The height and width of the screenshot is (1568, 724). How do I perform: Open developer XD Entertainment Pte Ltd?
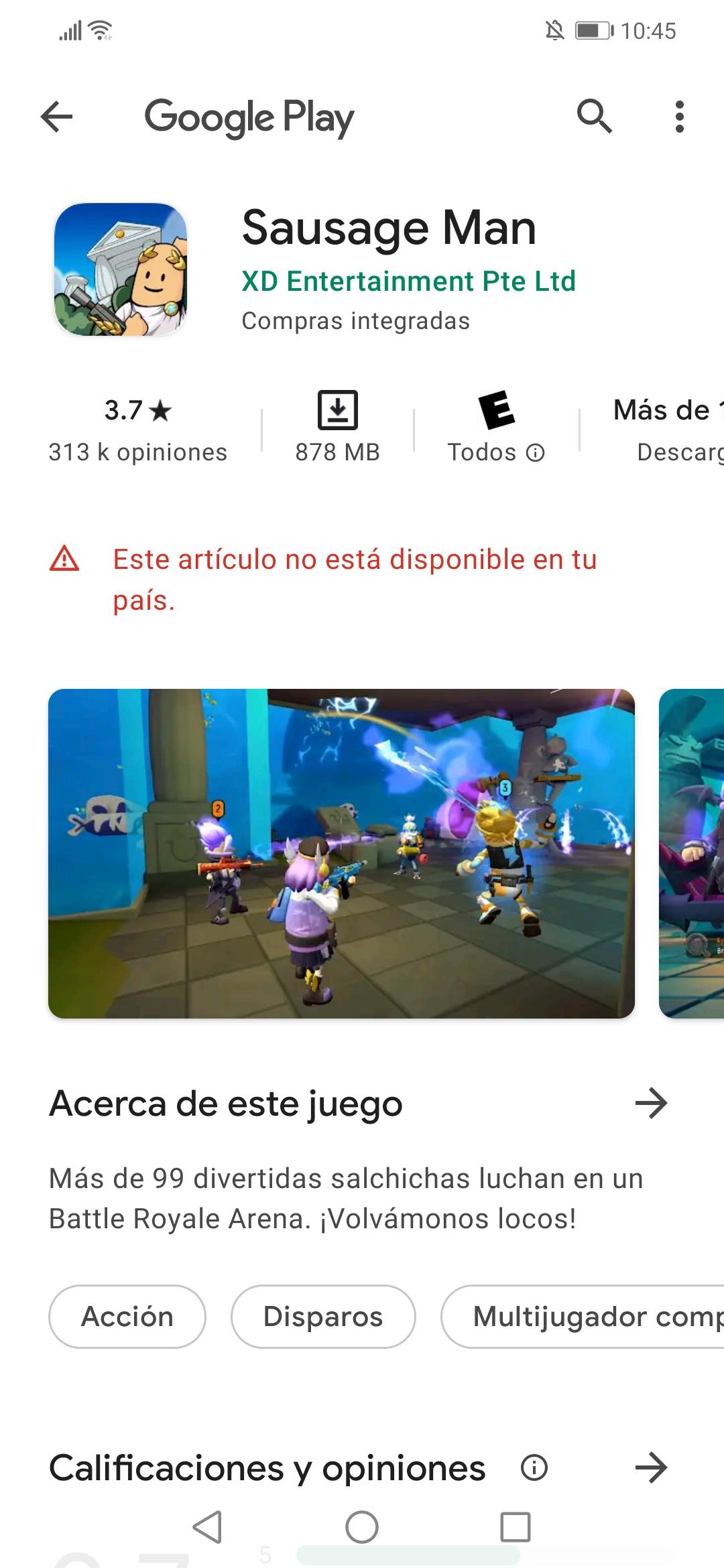[408, 281]
